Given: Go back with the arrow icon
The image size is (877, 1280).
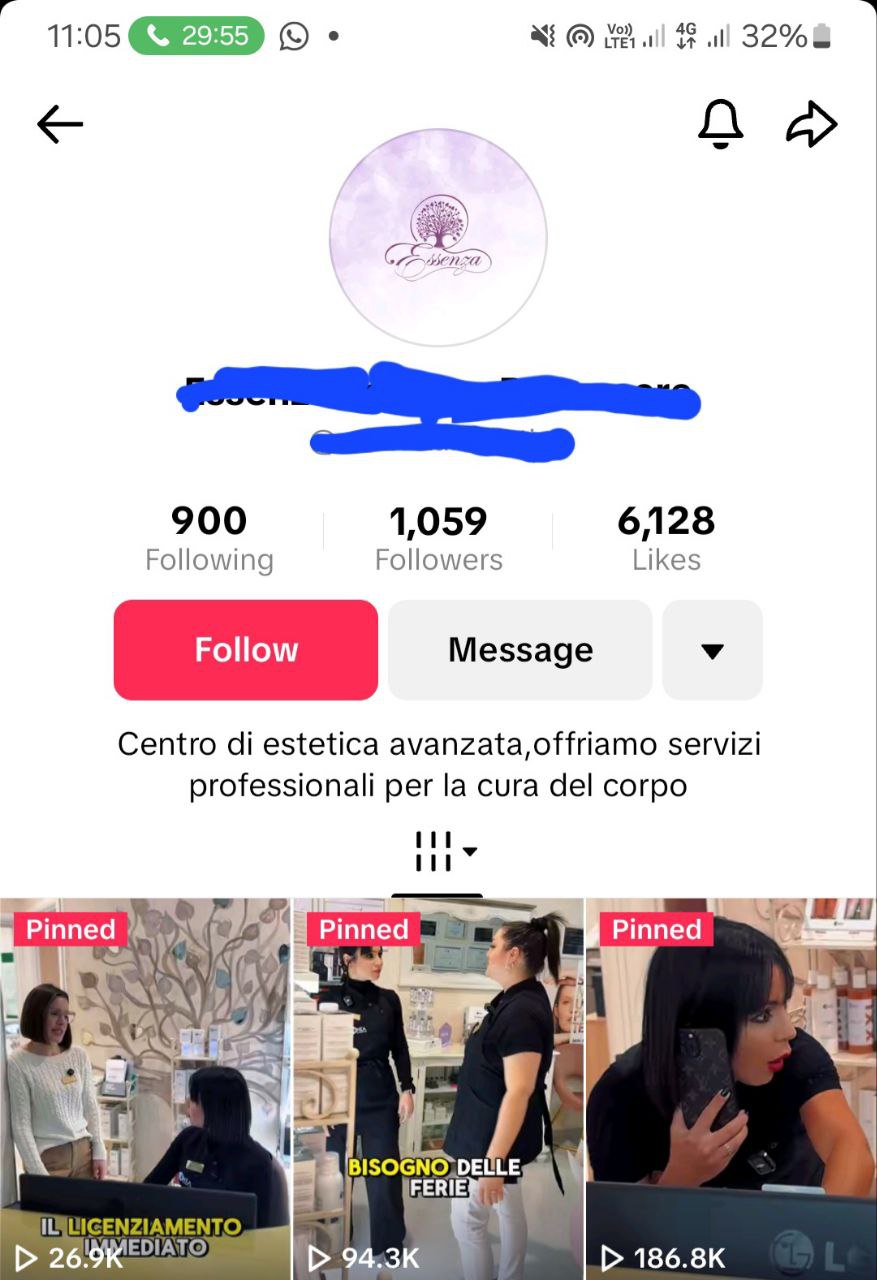Looking at the screenshot, I should [60, 125].
